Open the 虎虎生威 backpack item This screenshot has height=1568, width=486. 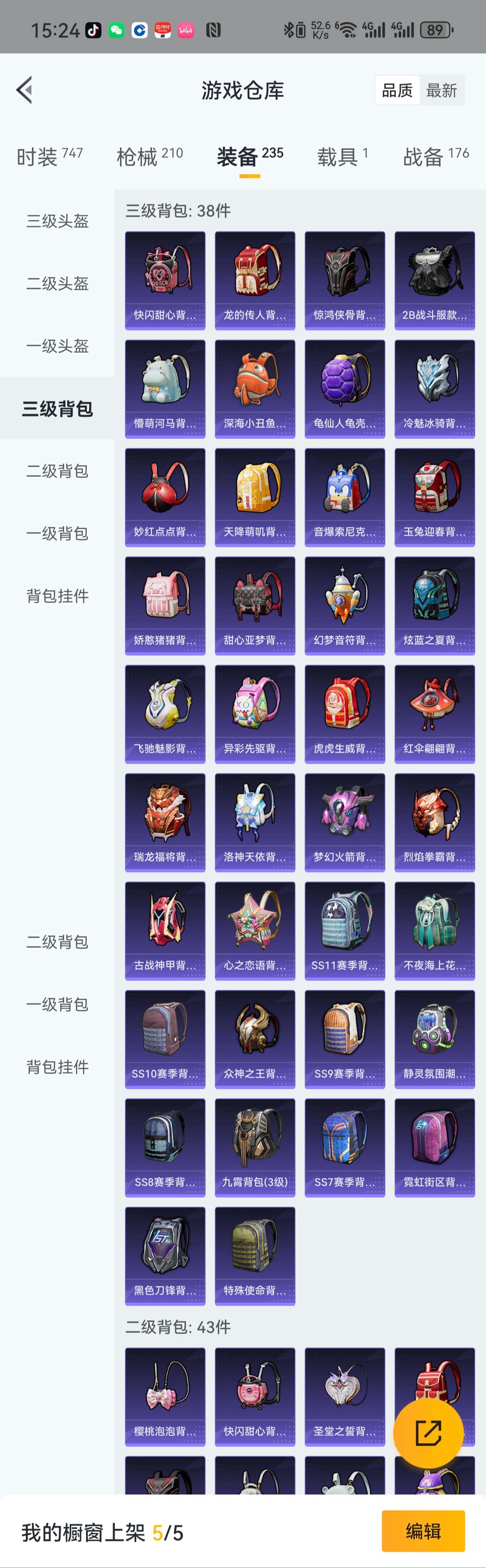(345, 713)
